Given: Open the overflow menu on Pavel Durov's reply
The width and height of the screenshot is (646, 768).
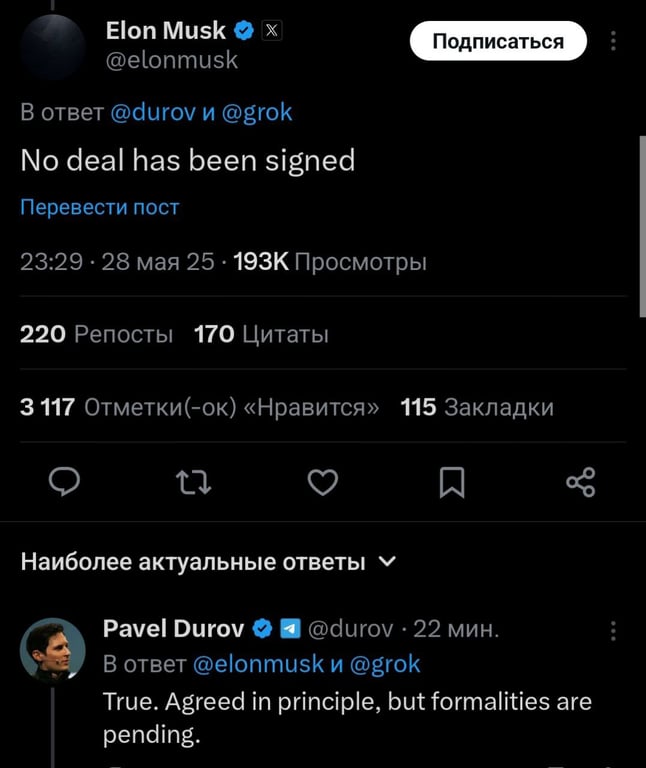Looking at the screenshot, I should coord(613,630).
